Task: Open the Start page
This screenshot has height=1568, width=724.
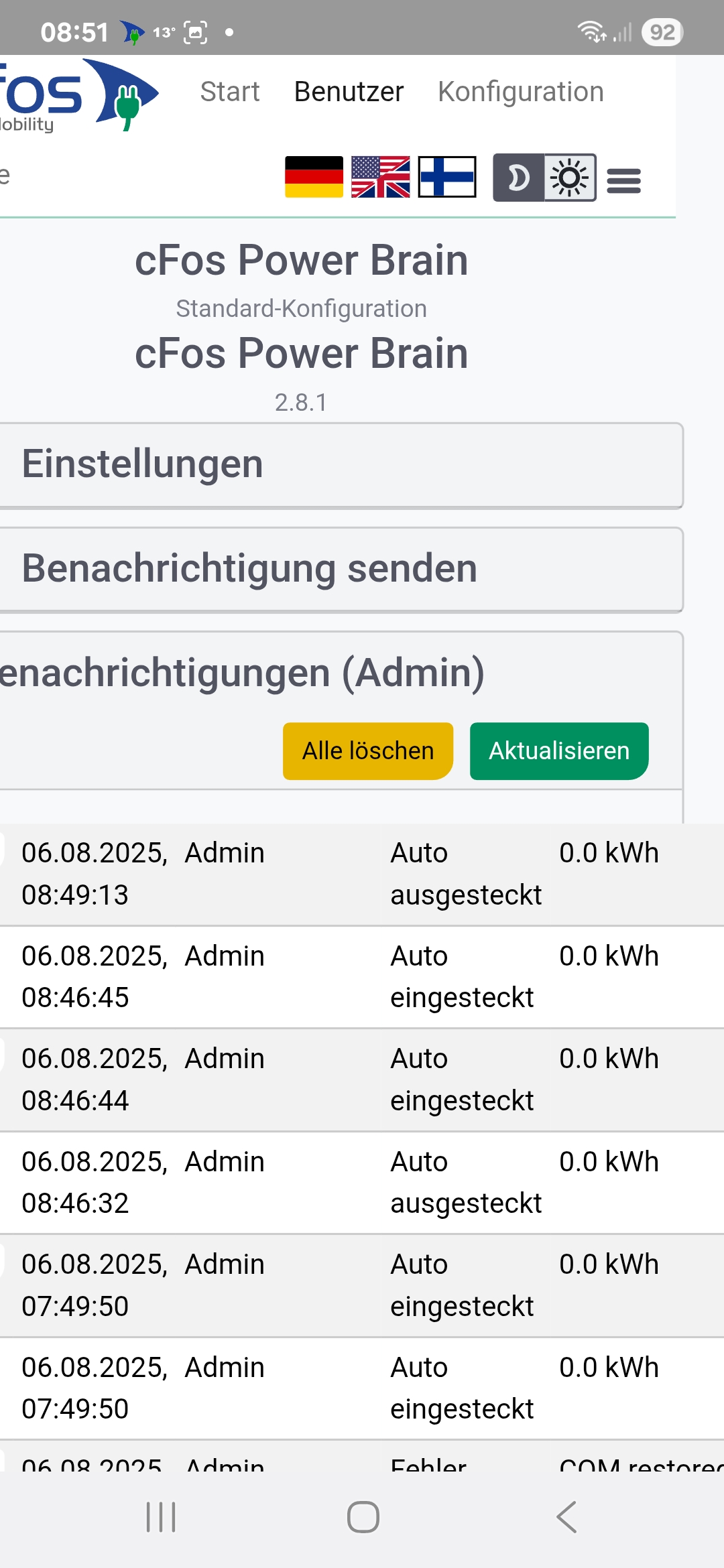Action: [x=229, y=92]
